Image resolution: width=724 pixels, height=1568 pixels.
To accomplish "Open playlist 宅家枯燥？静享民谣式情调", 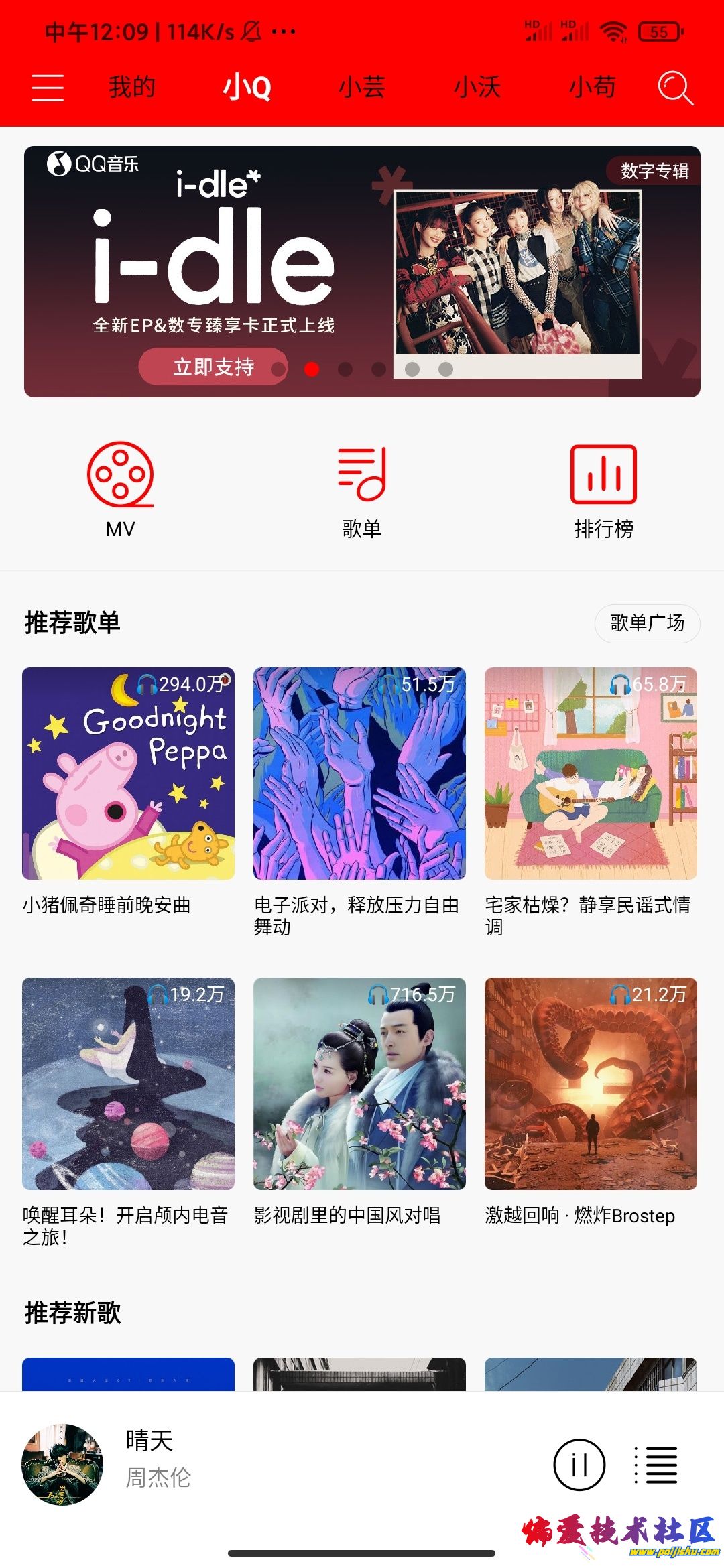I will [x=591, y=773].
